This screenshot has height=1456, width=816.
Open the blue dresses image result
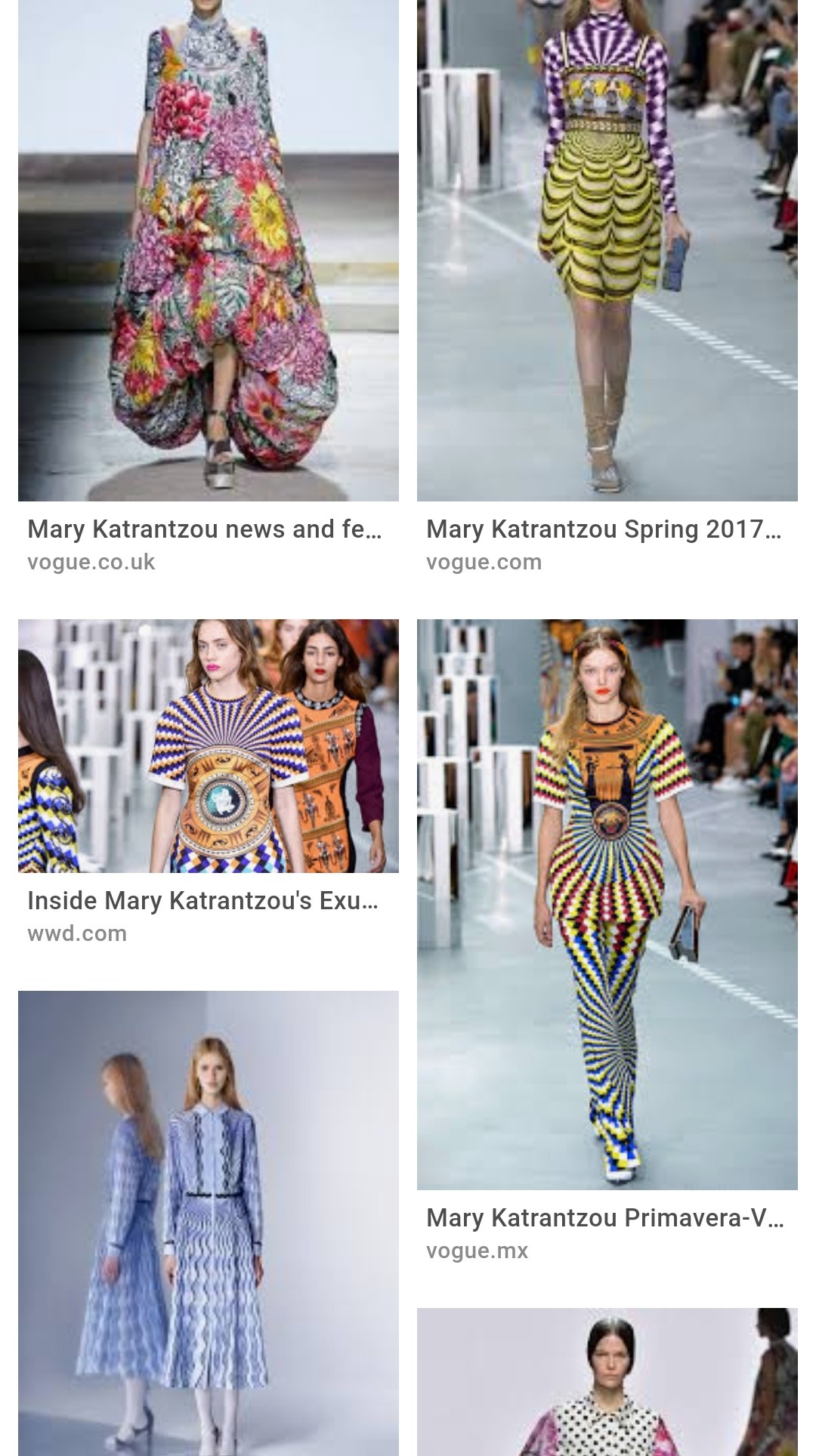click(x=209, y=1223)
